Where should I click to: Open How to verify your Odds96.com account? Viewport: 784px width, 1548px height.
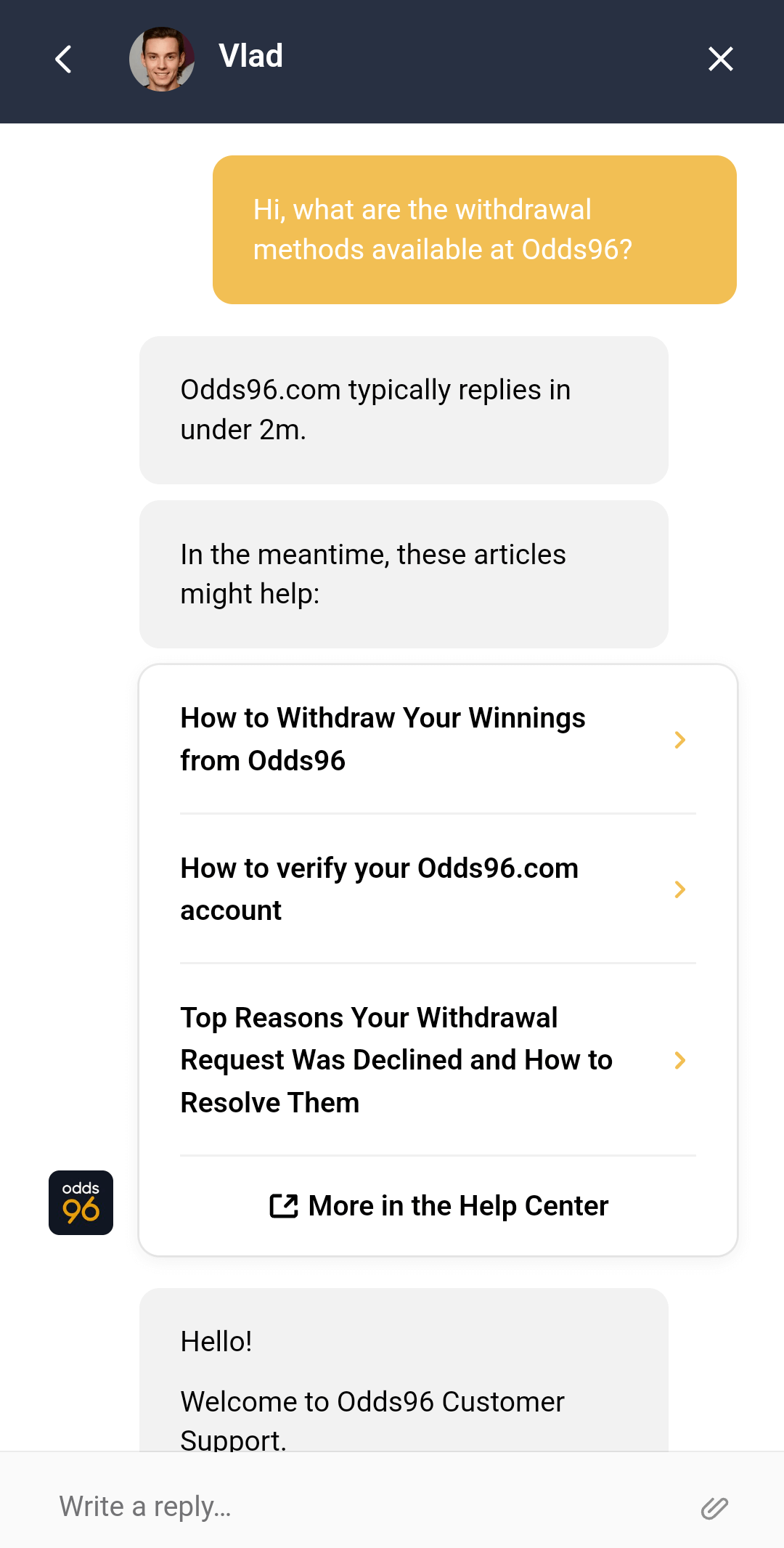[x=438, y=889]
